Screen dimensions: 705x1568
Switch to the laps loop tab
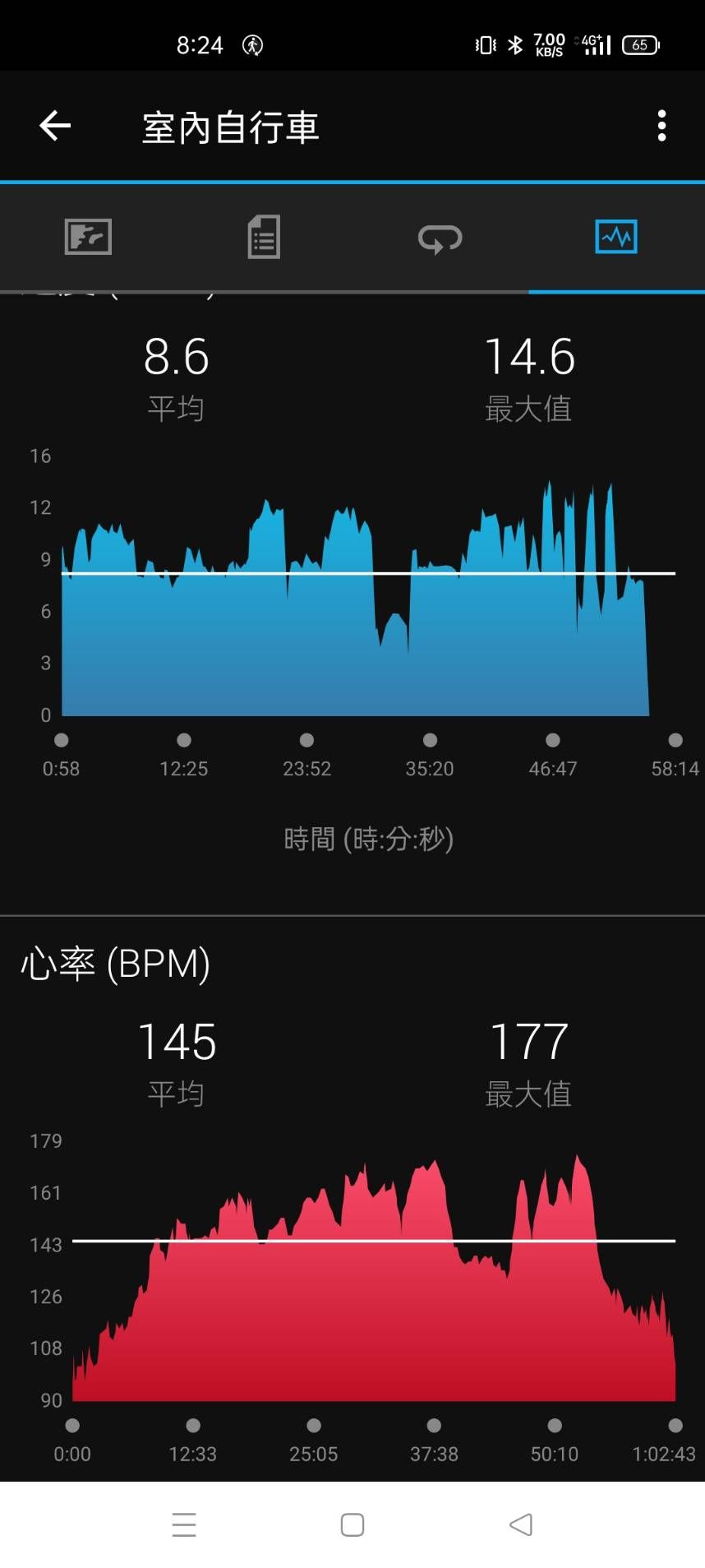440,238
